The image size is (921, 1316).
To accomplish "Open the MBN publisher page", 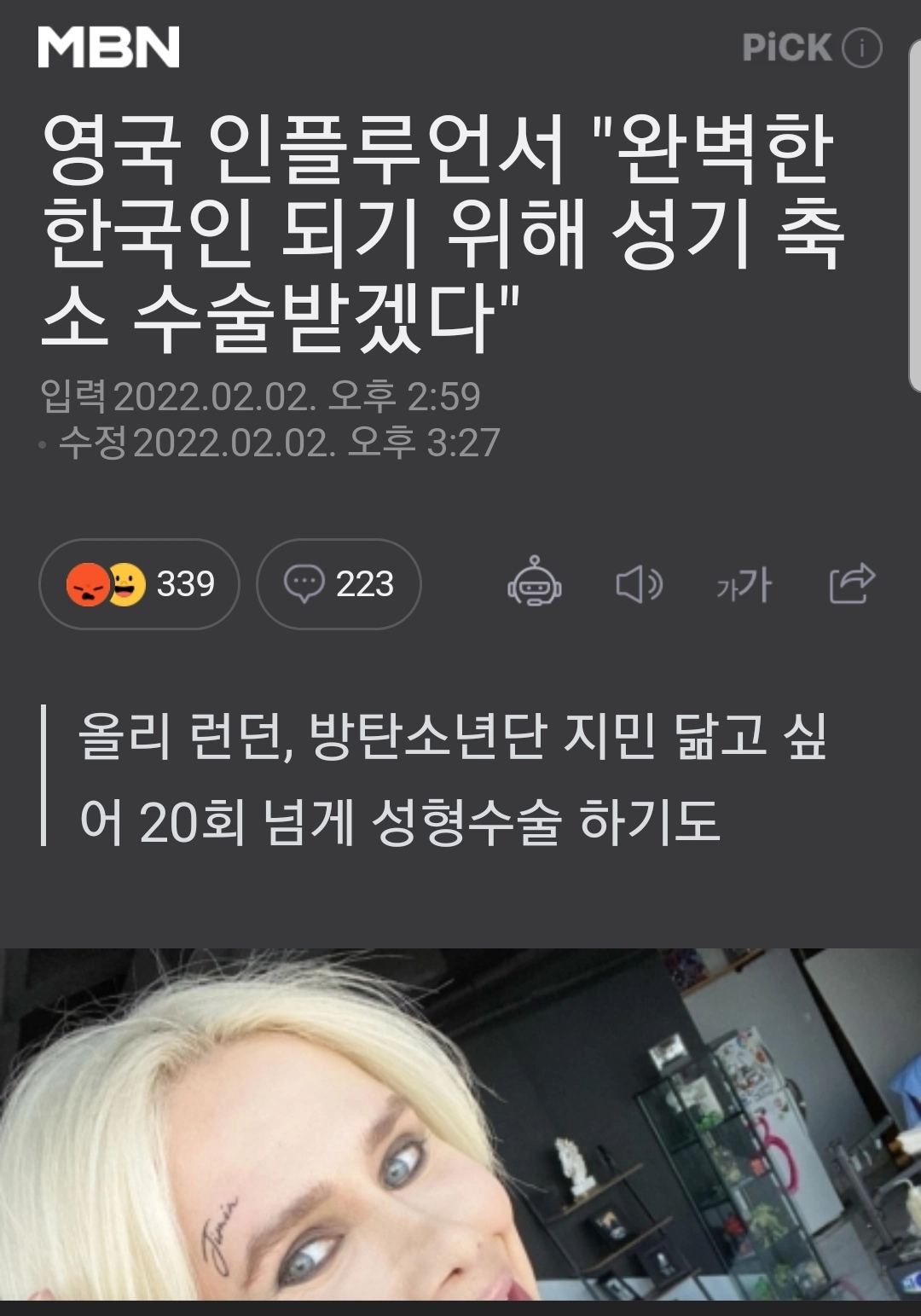I will click(x=108, y=47).
